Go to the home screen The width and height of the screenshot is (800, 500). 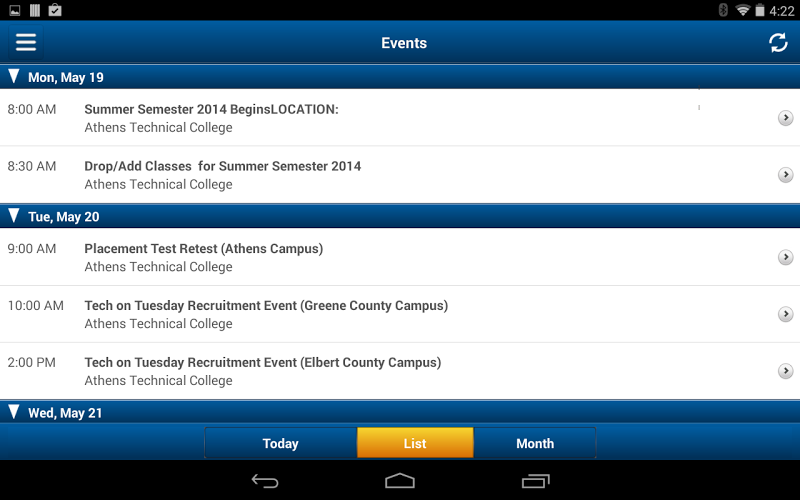(x=400, y=481)
